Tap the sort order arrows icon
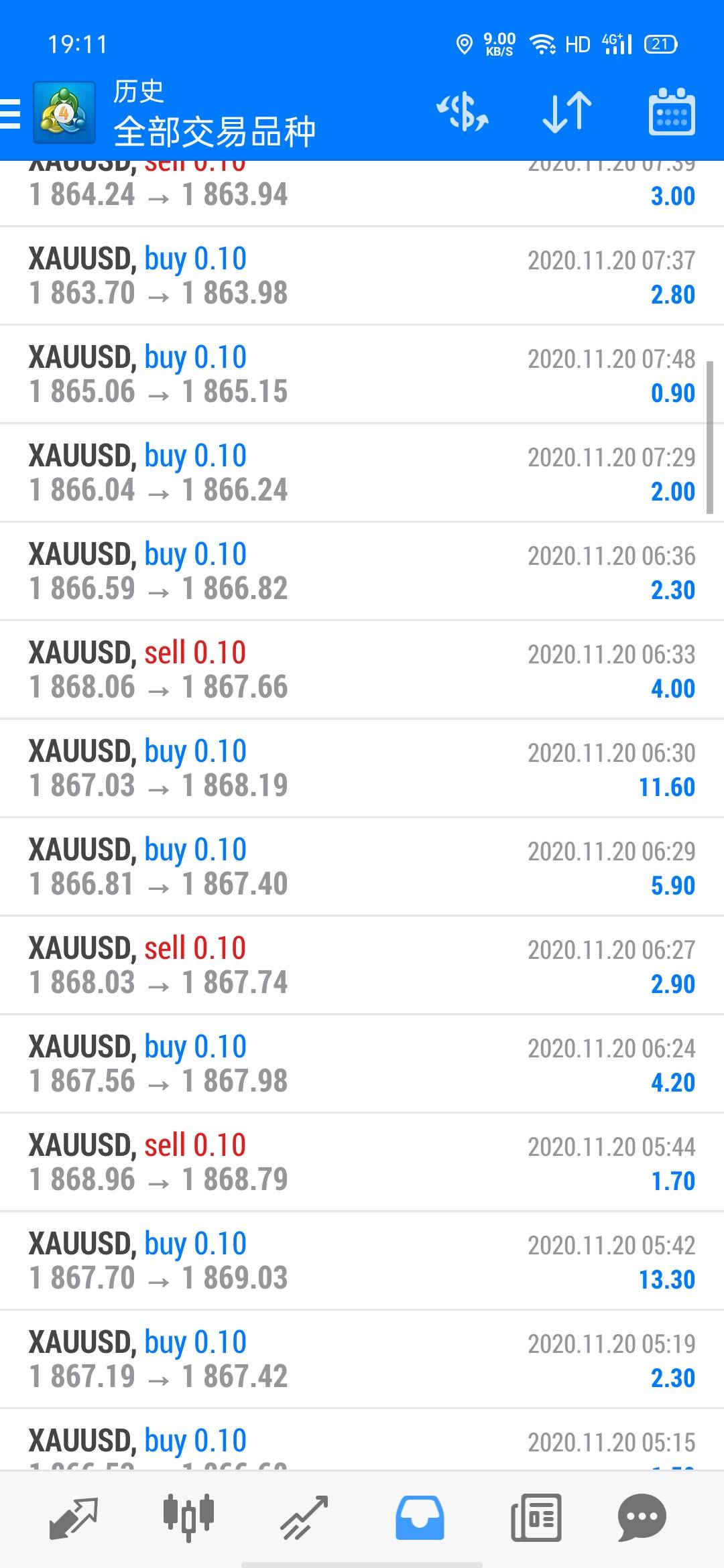724x1568 pixels. pyautogui.click(x=567, y=112)
